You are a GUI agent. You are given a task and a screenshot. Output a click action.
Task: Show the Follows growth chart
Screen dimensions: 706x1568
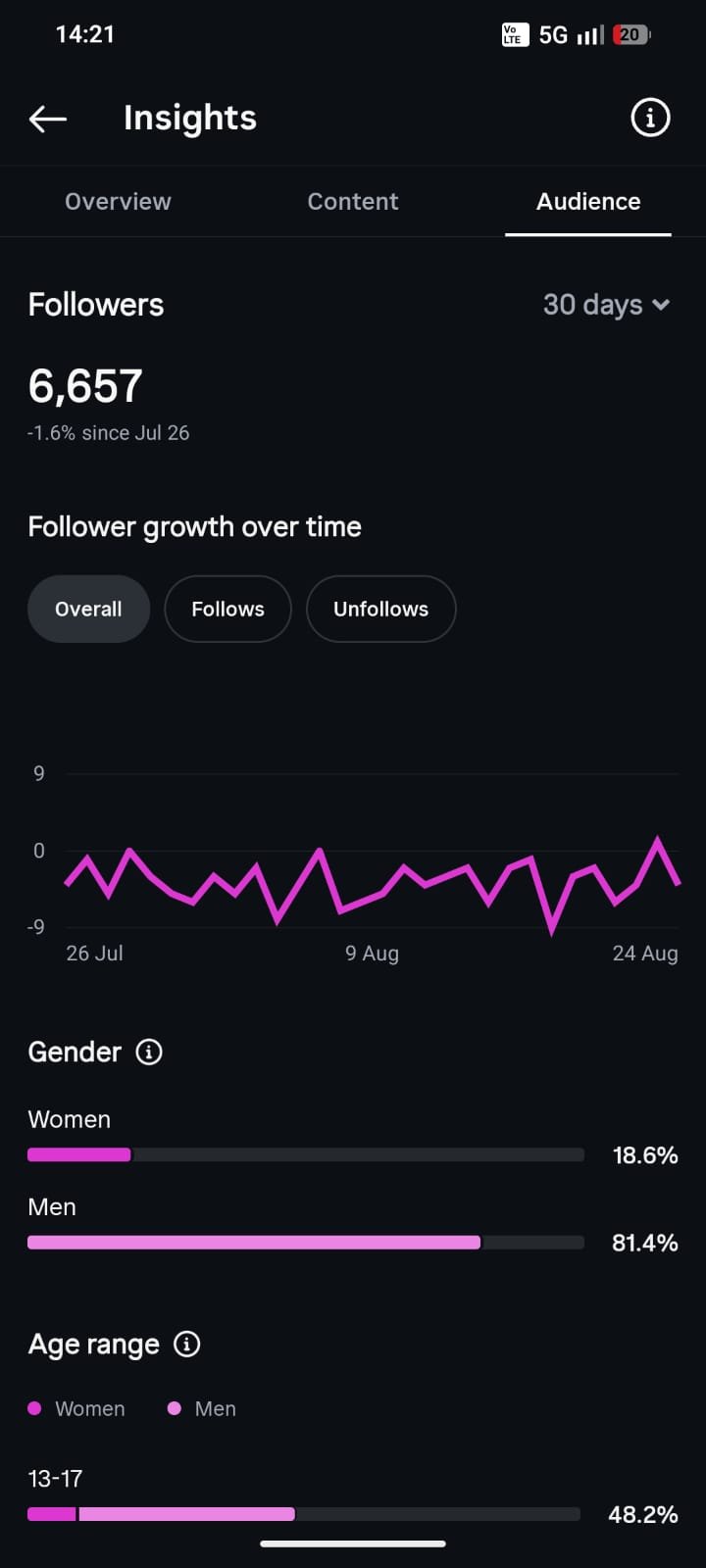[x=227, y=609]
